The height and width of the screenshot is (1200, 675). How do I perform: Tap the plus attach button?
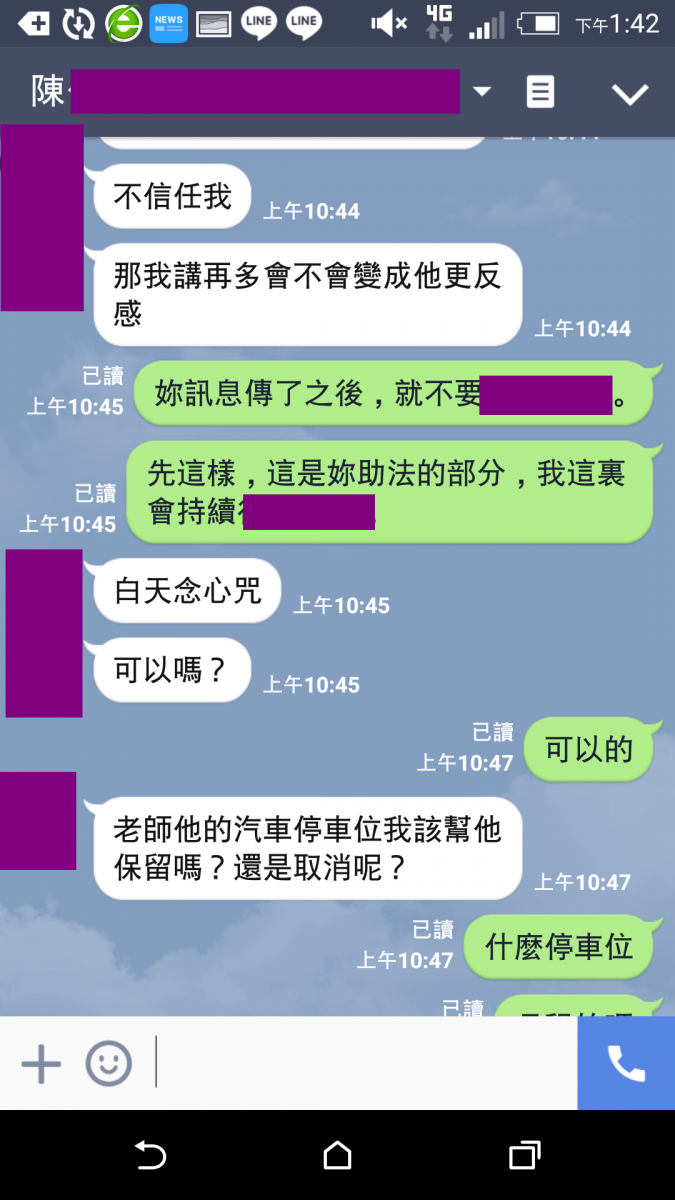click(x=41, y=1064)
